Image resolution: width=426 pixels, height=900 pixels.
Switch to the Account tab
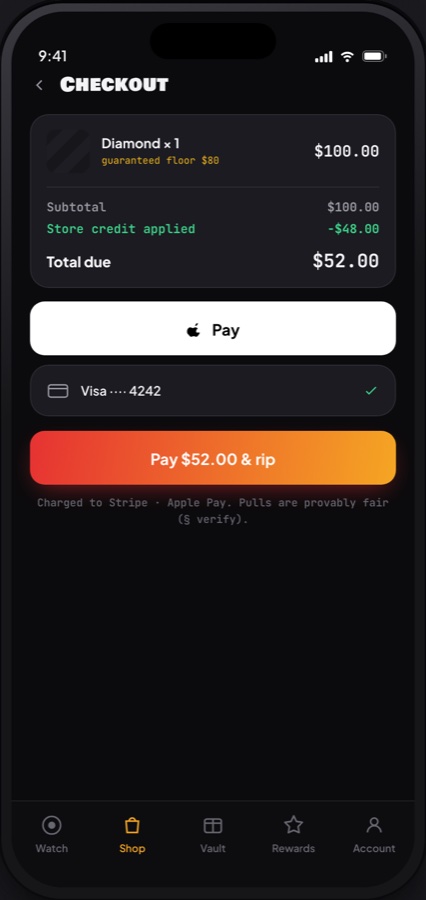374,834
